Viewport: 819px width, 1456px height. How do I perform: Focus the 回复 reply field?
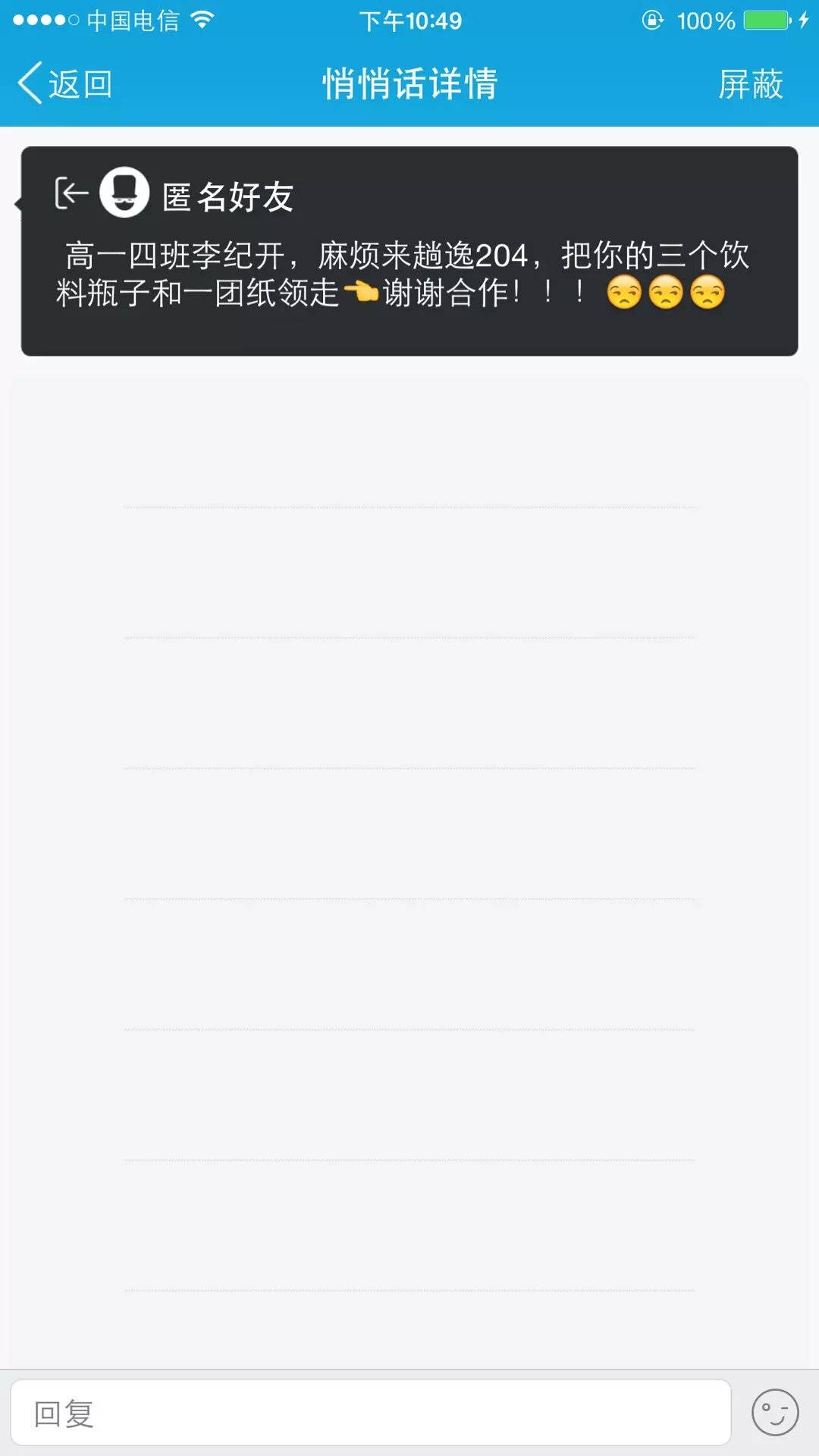click(x=370, y=1413)
